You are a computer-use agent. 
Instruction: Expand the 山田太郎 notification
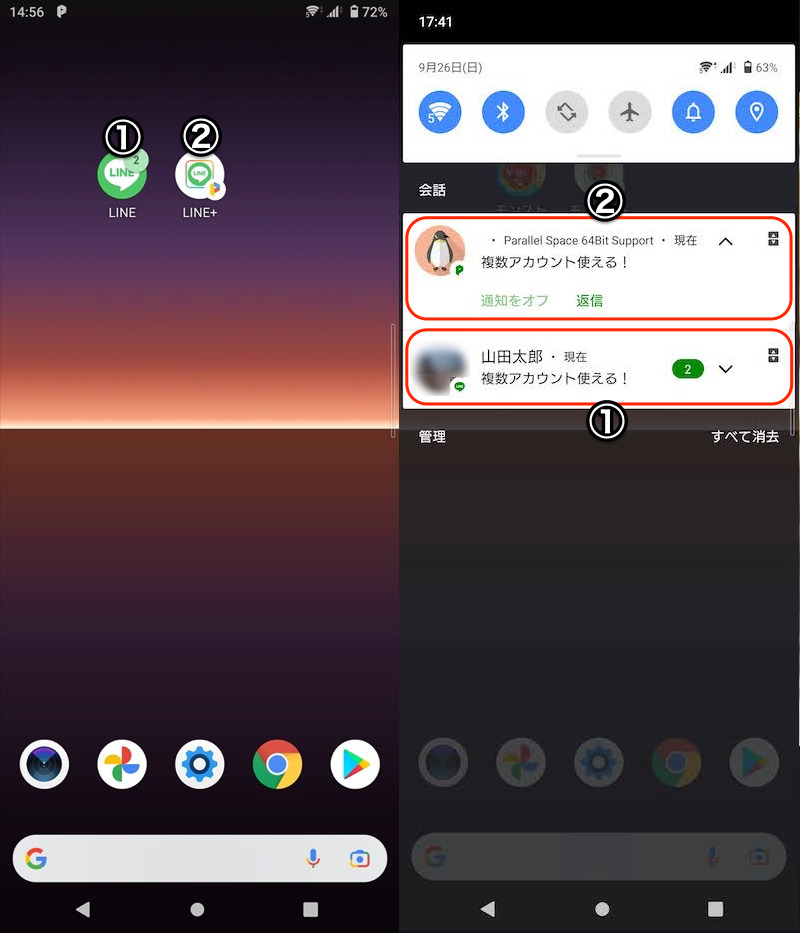[726, 369]
